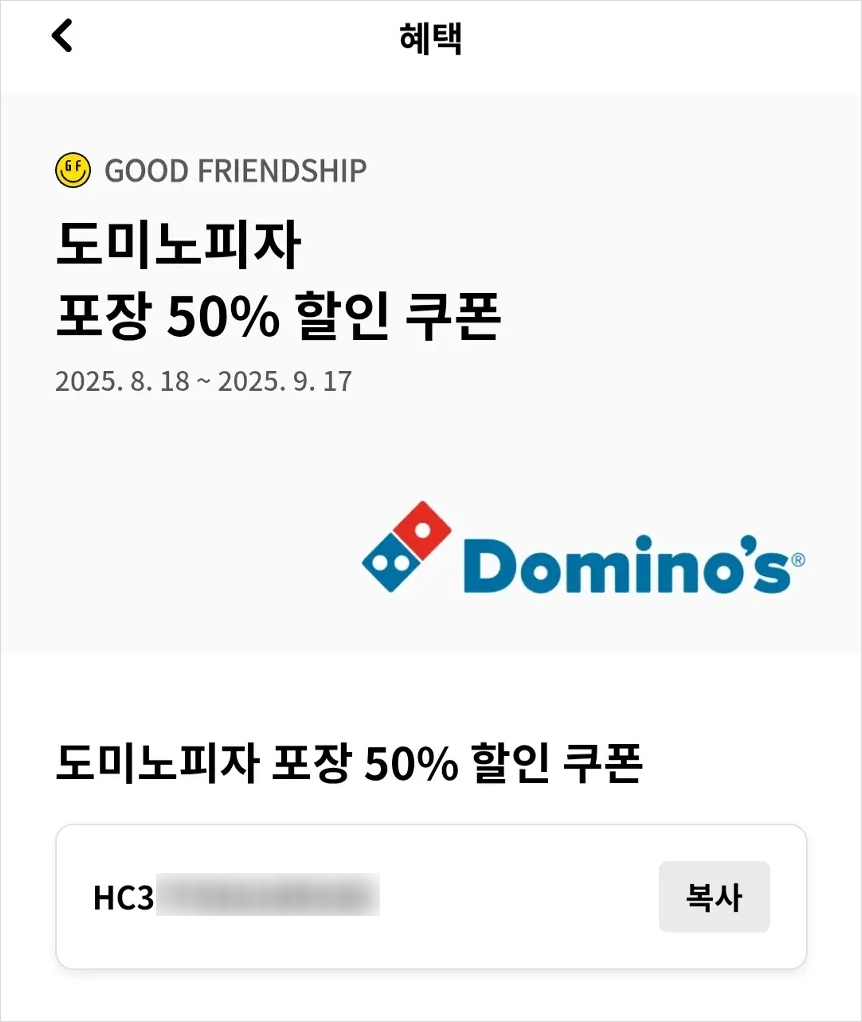
Task: Tap the back arrow at top left
Action: click(62, 34)
